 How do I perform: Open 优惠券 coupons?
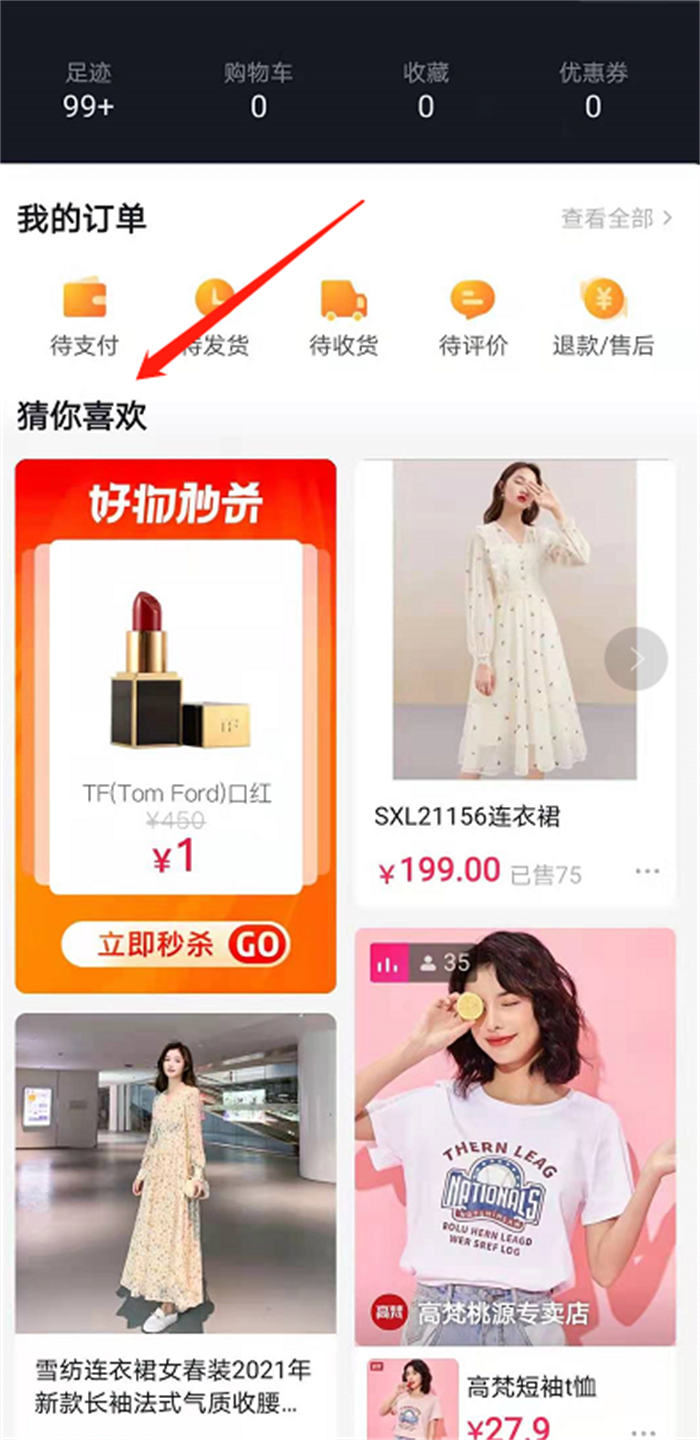(x=592, y=91)
